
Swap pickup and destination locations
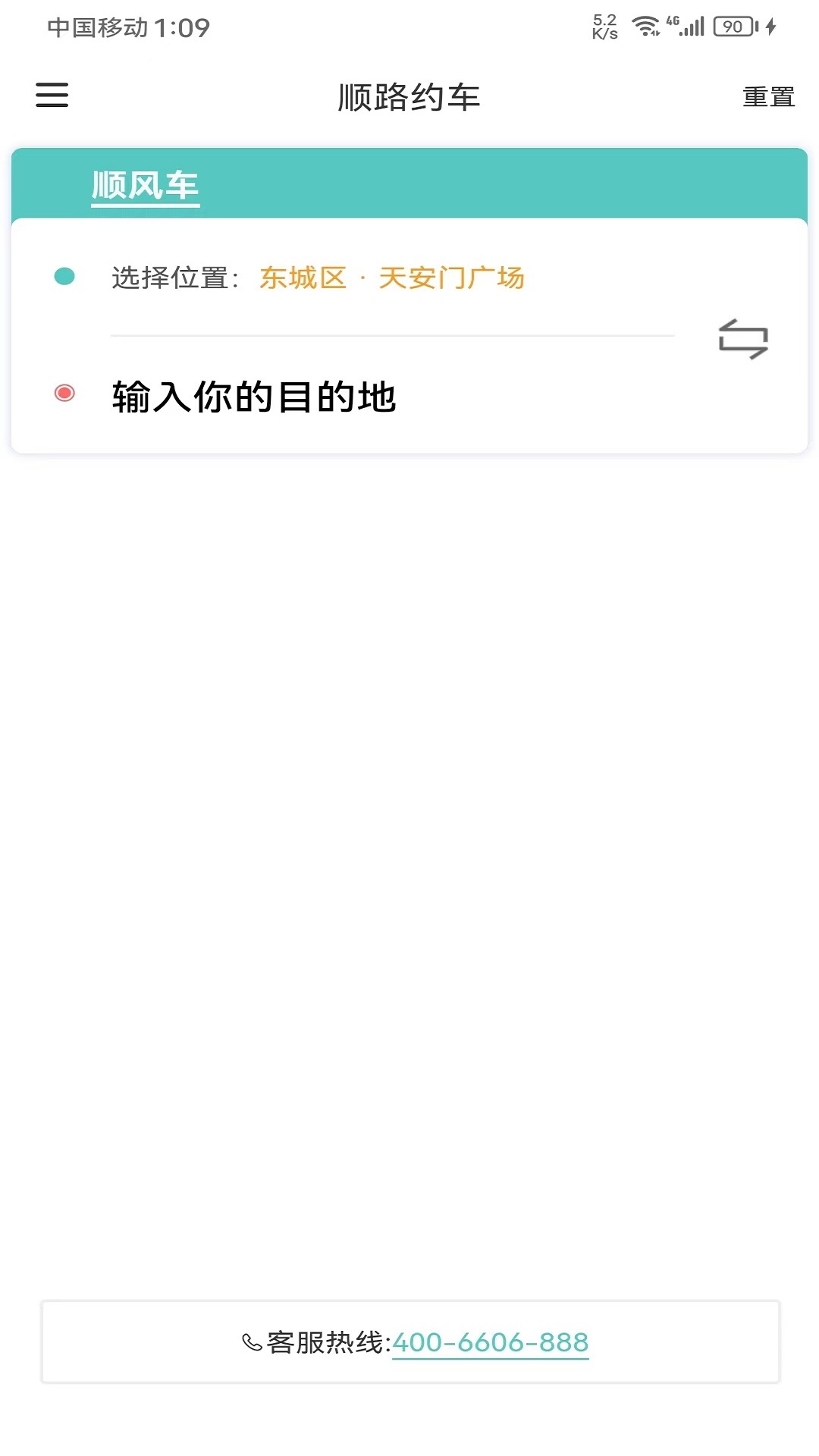click(x=743, y=339)
